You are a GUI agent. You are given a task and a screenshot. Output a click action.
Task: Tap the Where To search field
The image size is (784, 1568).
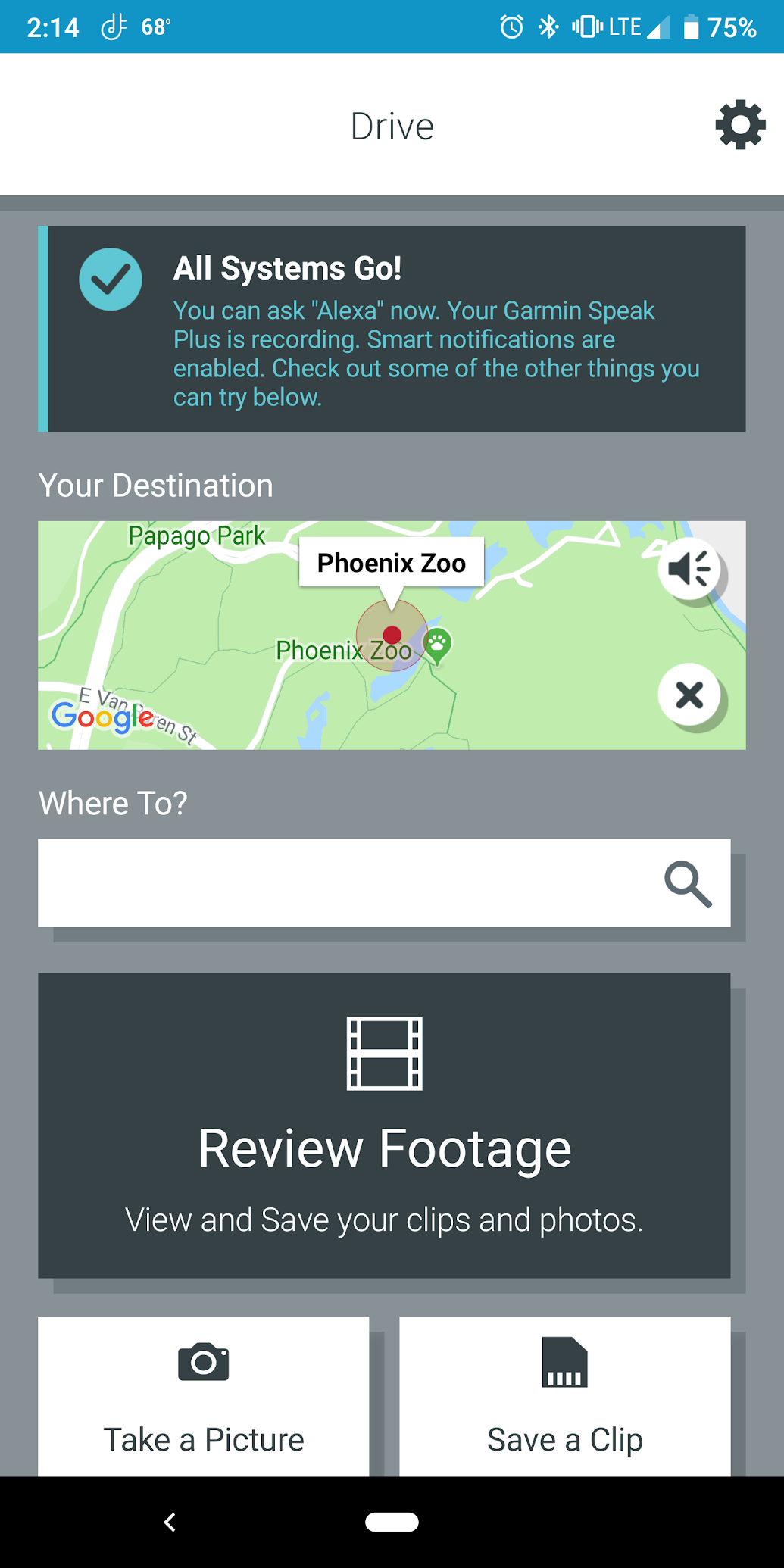(x=341, y=882)
